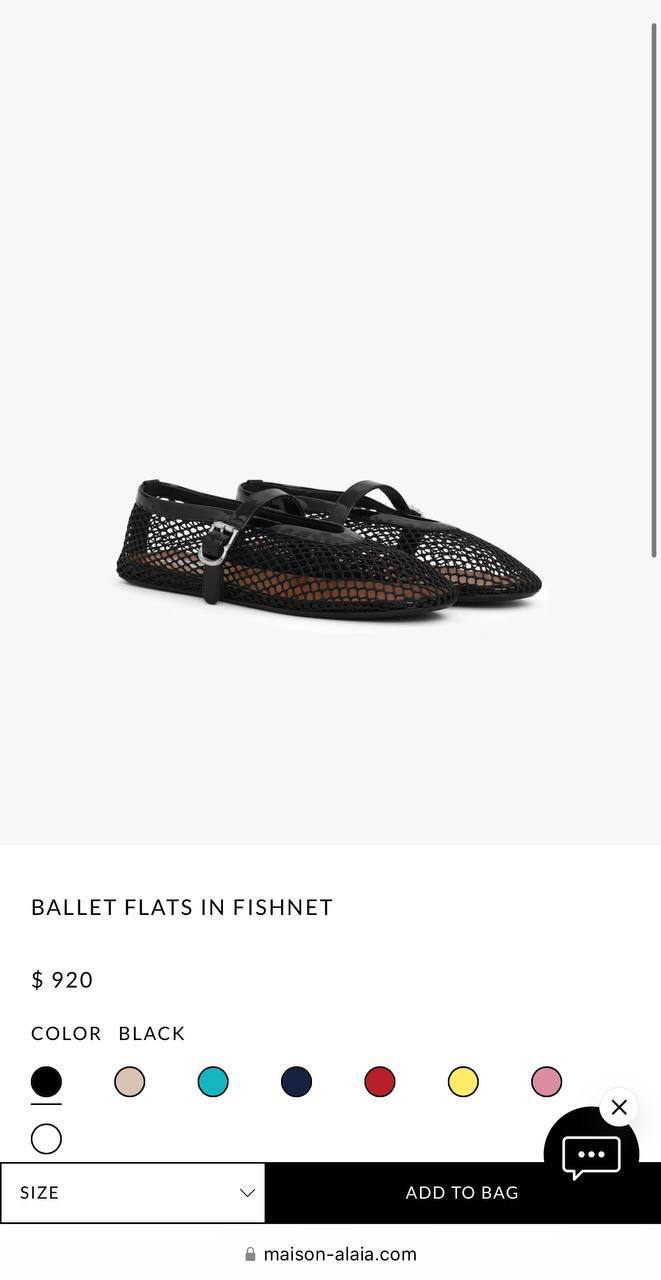The image size is (661, 1280).
Task: Pick the yellow color swatch
Action: point(463,1081)
